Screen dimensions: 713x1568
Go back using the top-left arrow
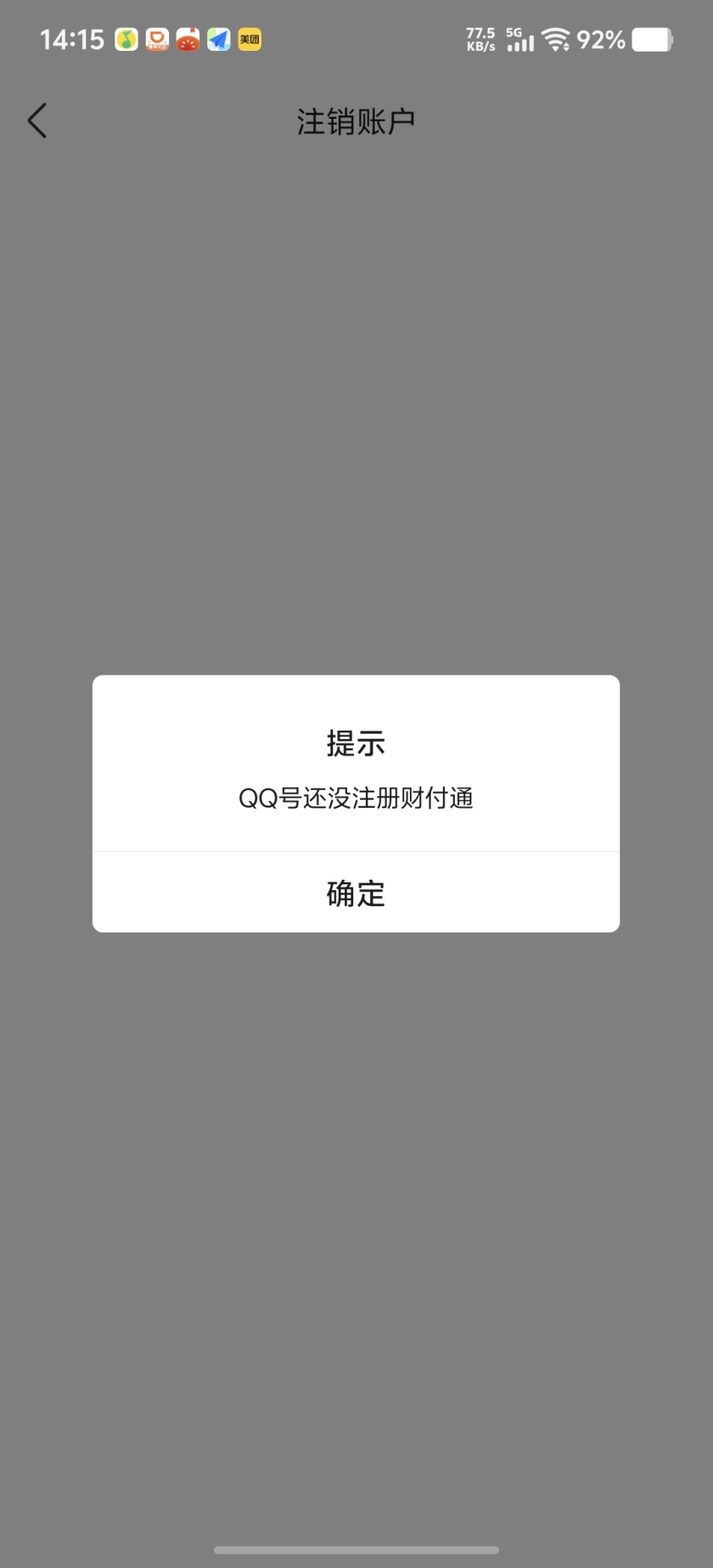[x=37, y=120]
